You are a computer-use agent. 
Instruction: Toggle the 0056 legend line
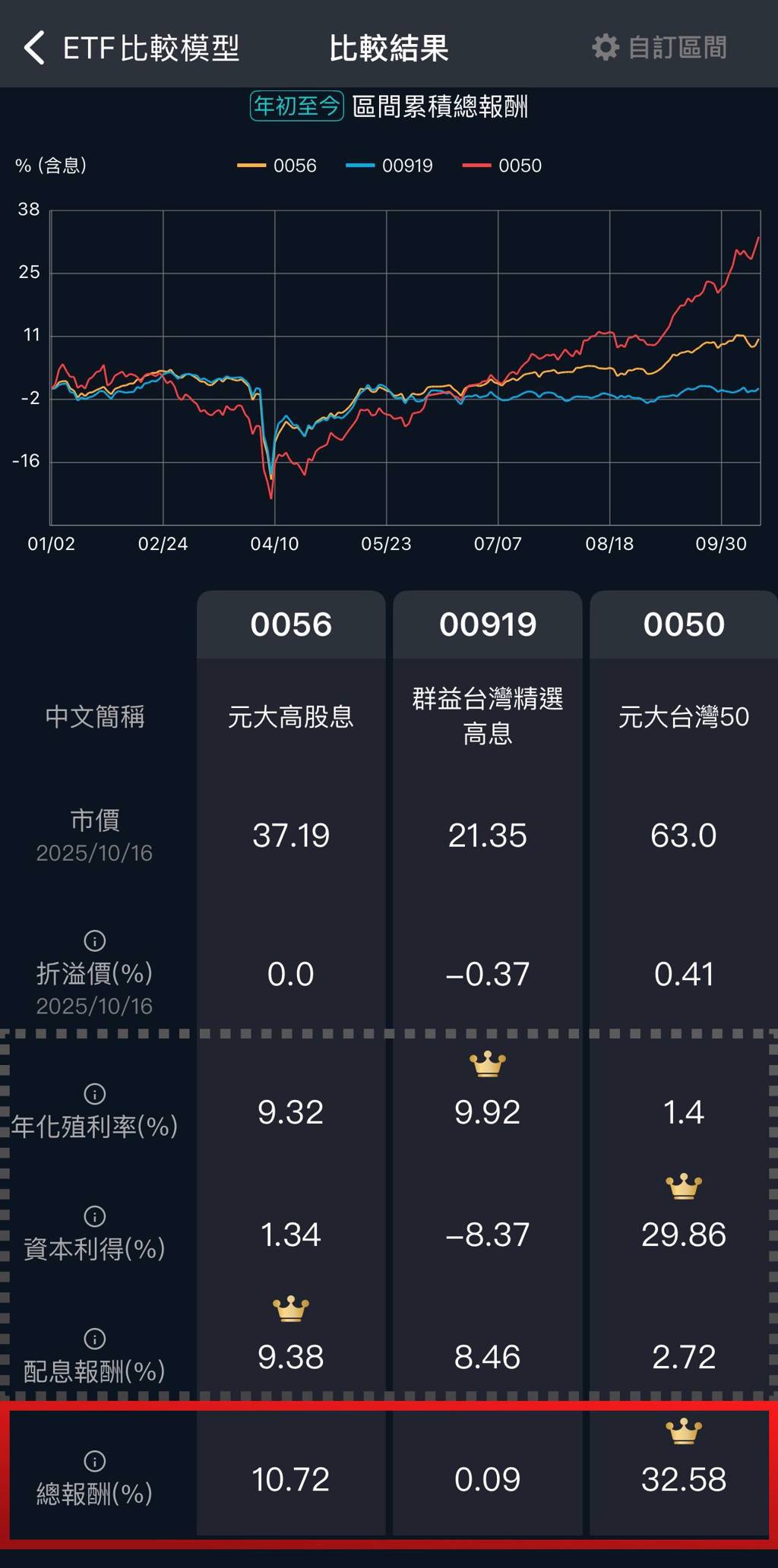pos(278,166)
